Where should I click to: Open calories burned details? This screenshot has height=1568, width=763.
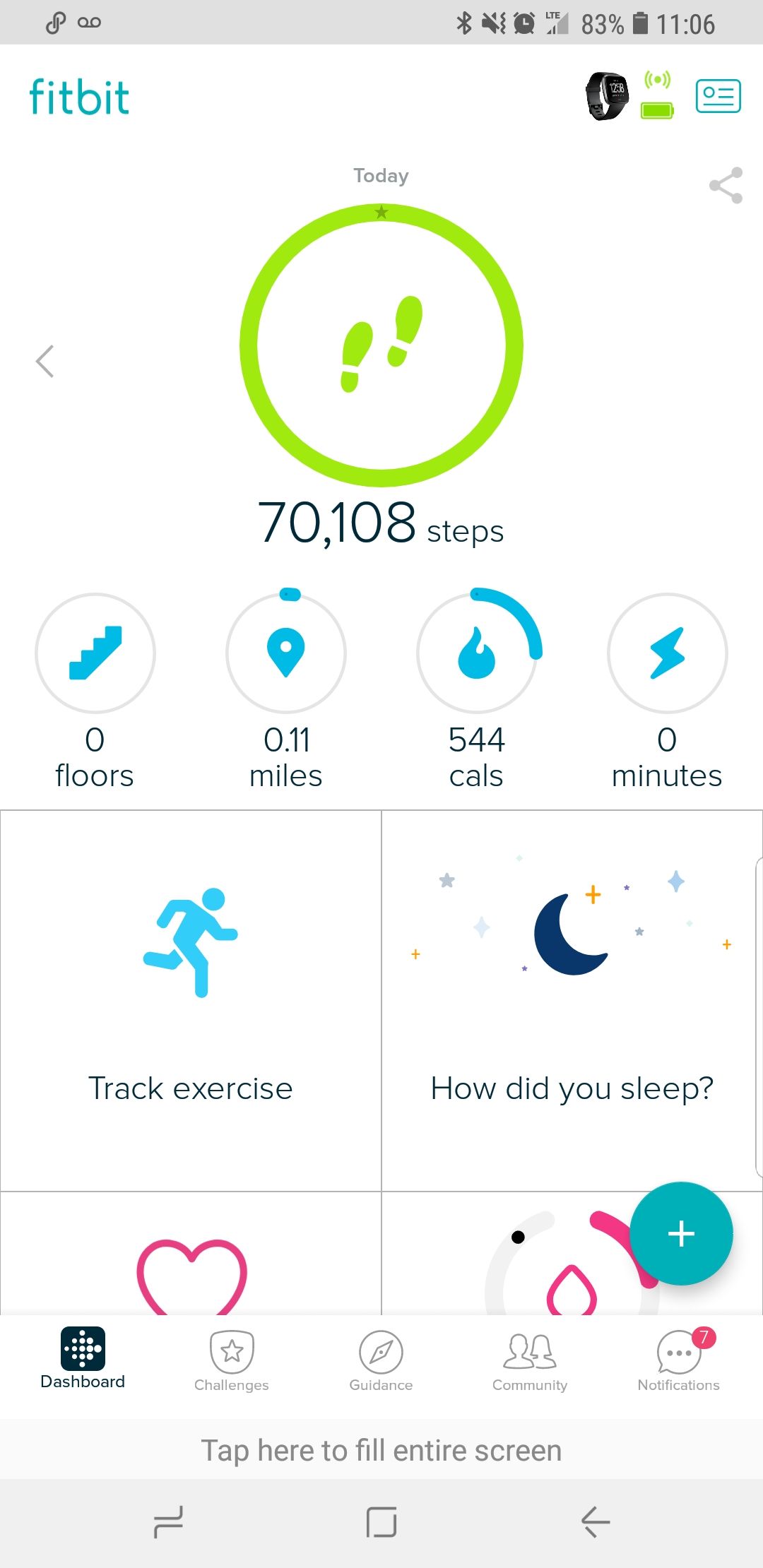477,653
